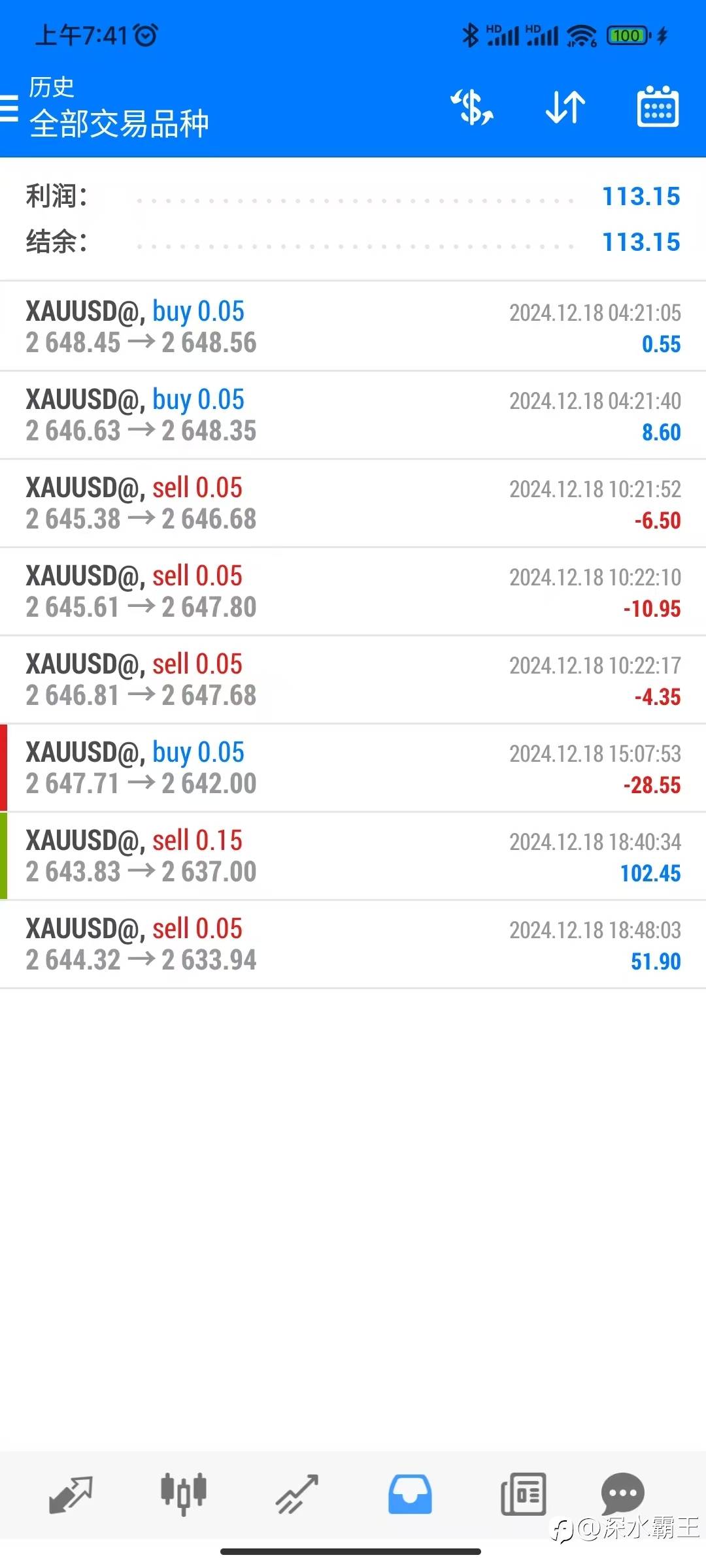Expand the buy trade with -28.55 loss
This screenshot has width=706, height=1568.
coord(353,768)
